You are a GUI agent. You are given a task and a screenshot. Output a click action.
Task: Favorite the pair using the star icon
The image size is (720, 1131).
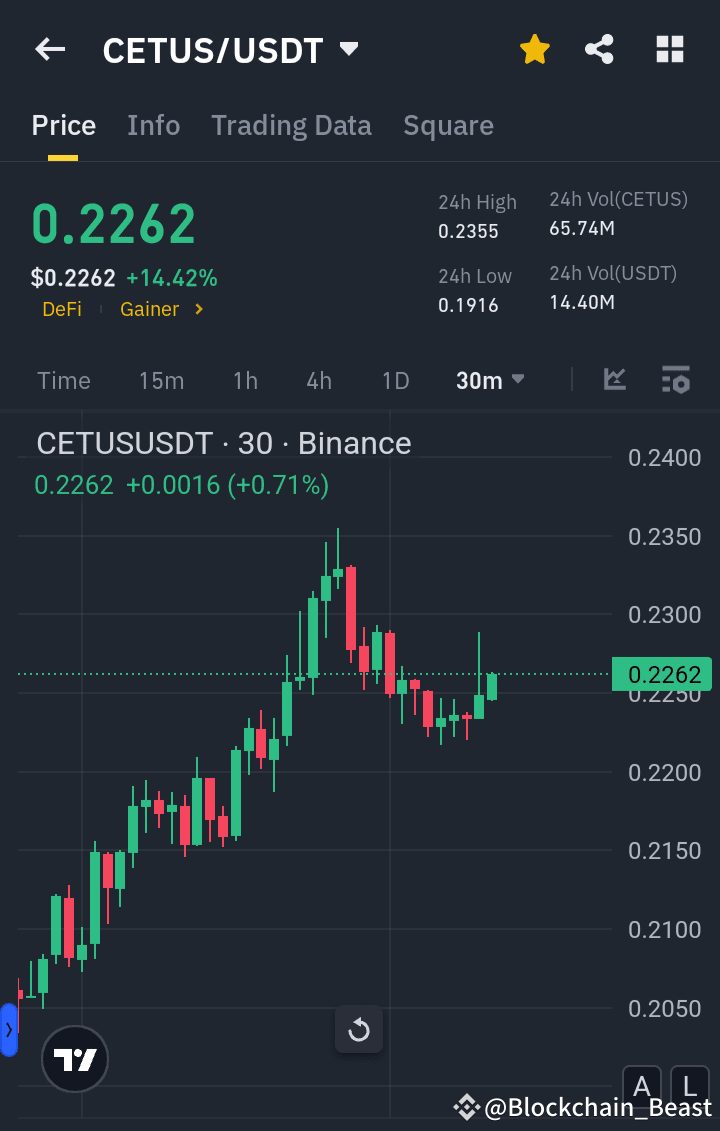534,48
